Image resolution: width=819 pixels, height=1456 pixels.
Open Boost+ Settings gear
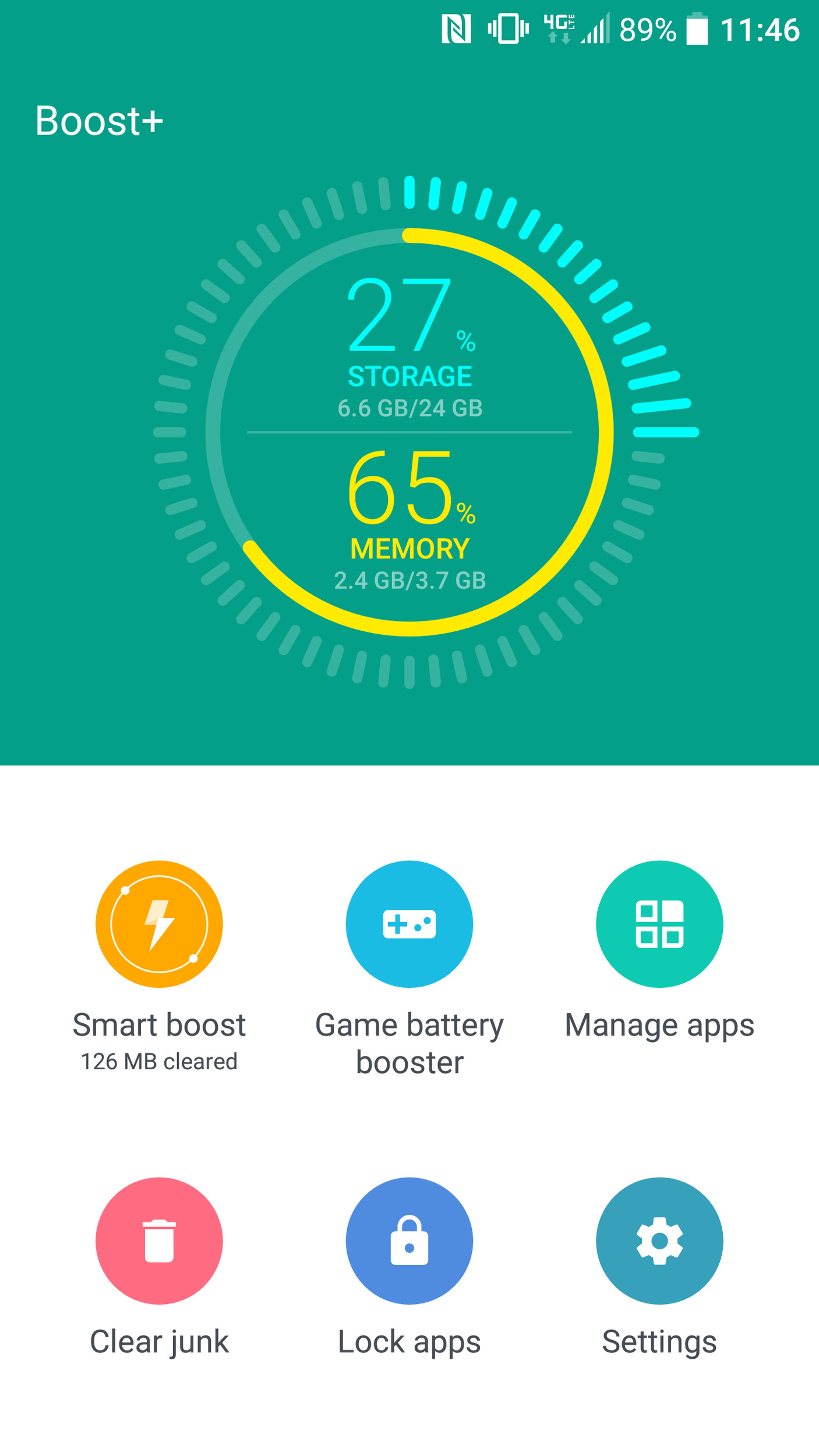[x=659, y=1241]
